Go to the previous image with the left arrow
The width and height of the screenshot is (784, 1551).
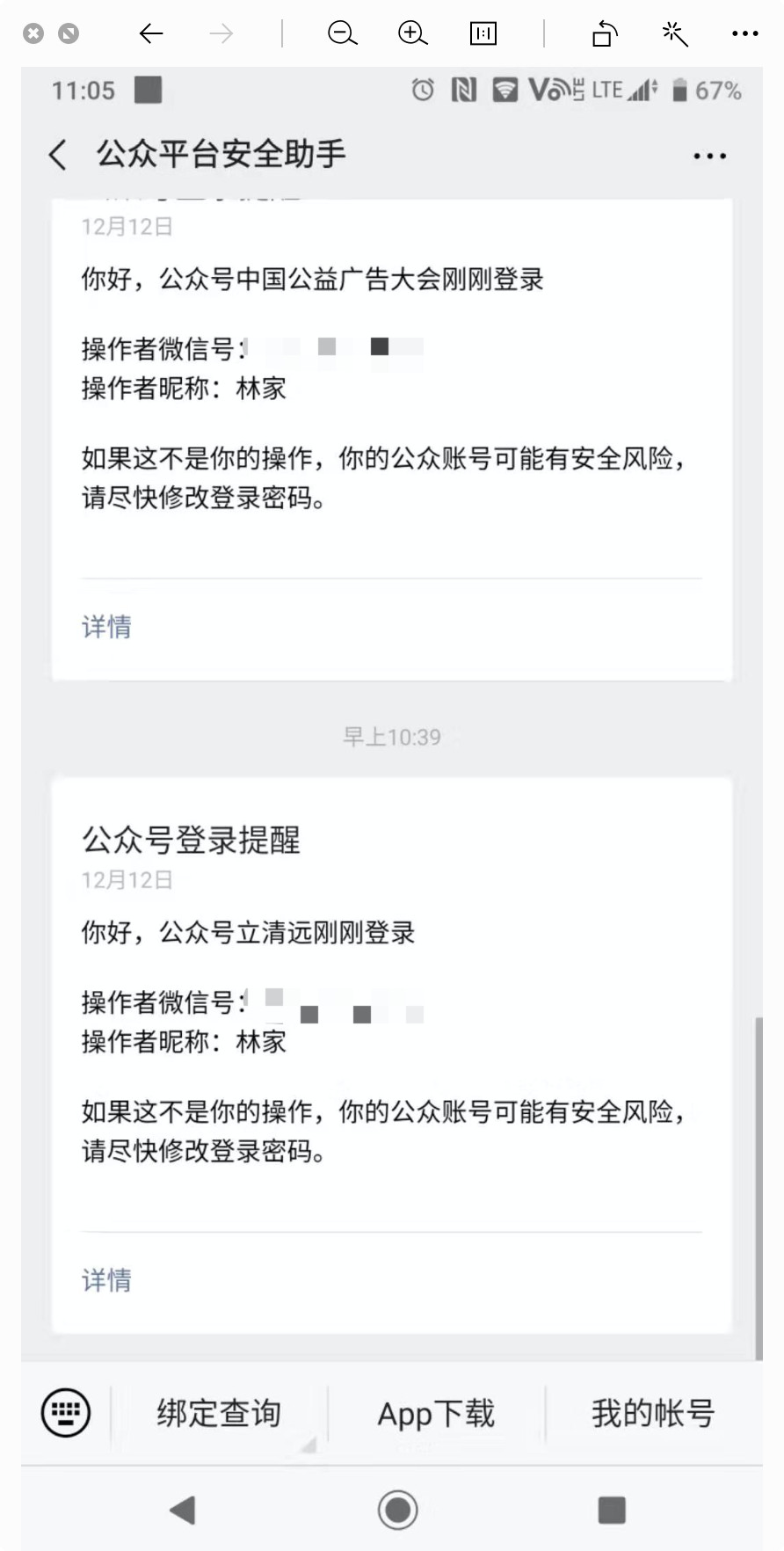pos(151,34)
